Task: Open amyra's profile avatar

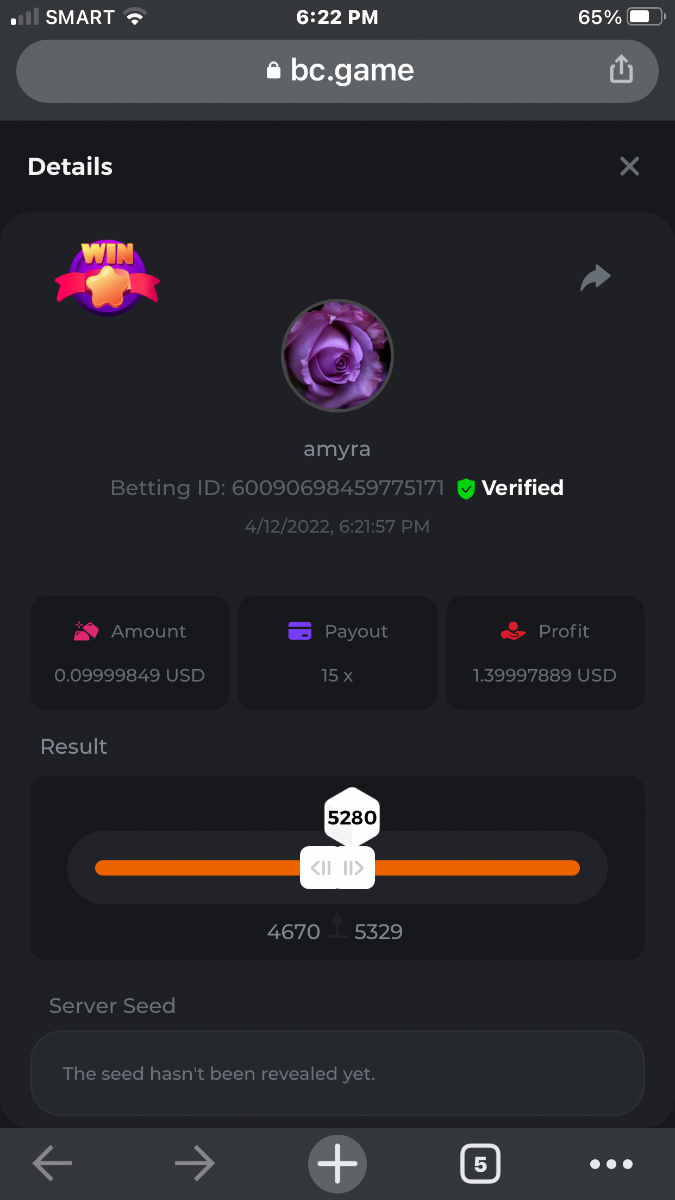Action: [x=337, y=355]
